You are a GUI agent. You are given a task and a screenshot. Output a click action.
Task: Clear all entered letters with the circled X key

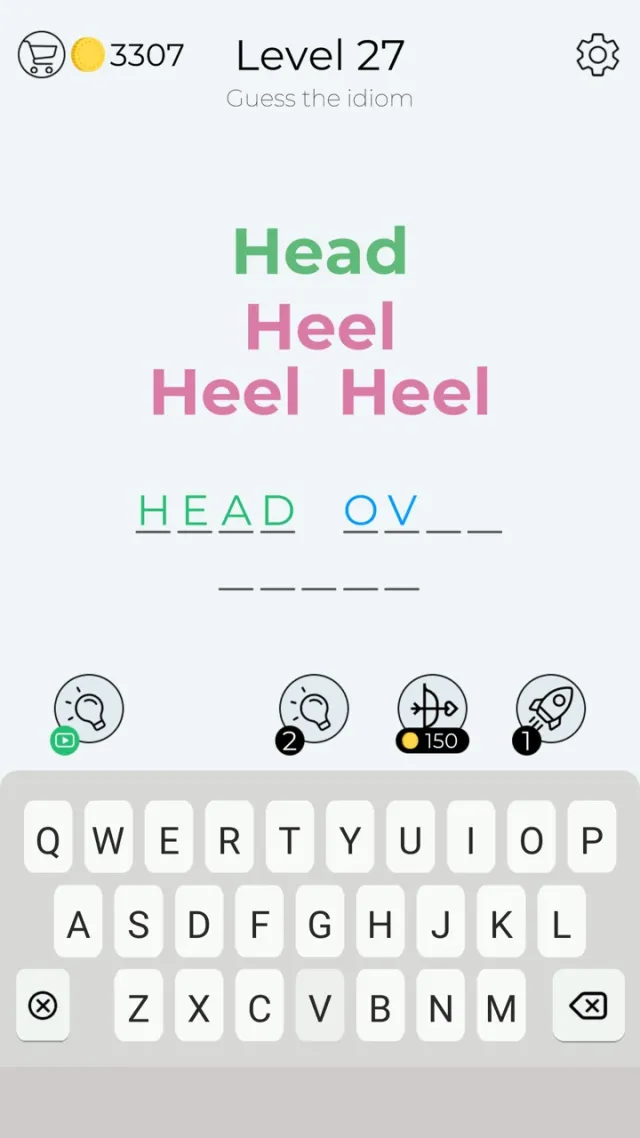point(43,1007)
